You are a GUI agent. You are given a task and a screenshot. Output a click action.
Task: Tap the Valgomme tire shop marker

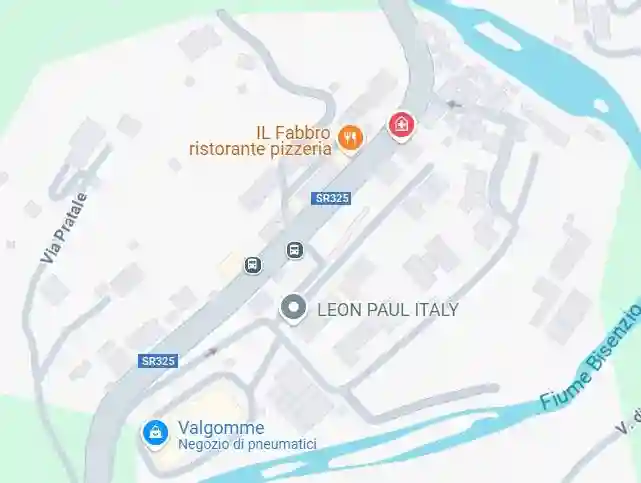click(x=155, y=433)
